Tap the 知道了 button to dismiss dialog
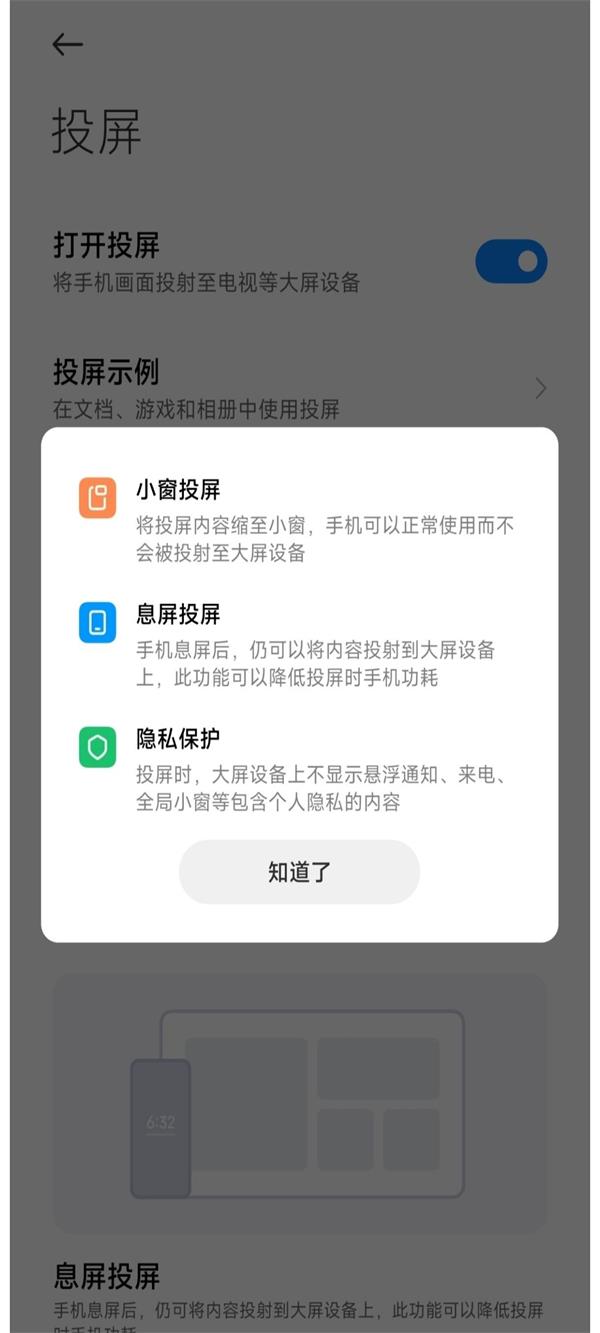The image size is (600, 1333). (299, 872)
